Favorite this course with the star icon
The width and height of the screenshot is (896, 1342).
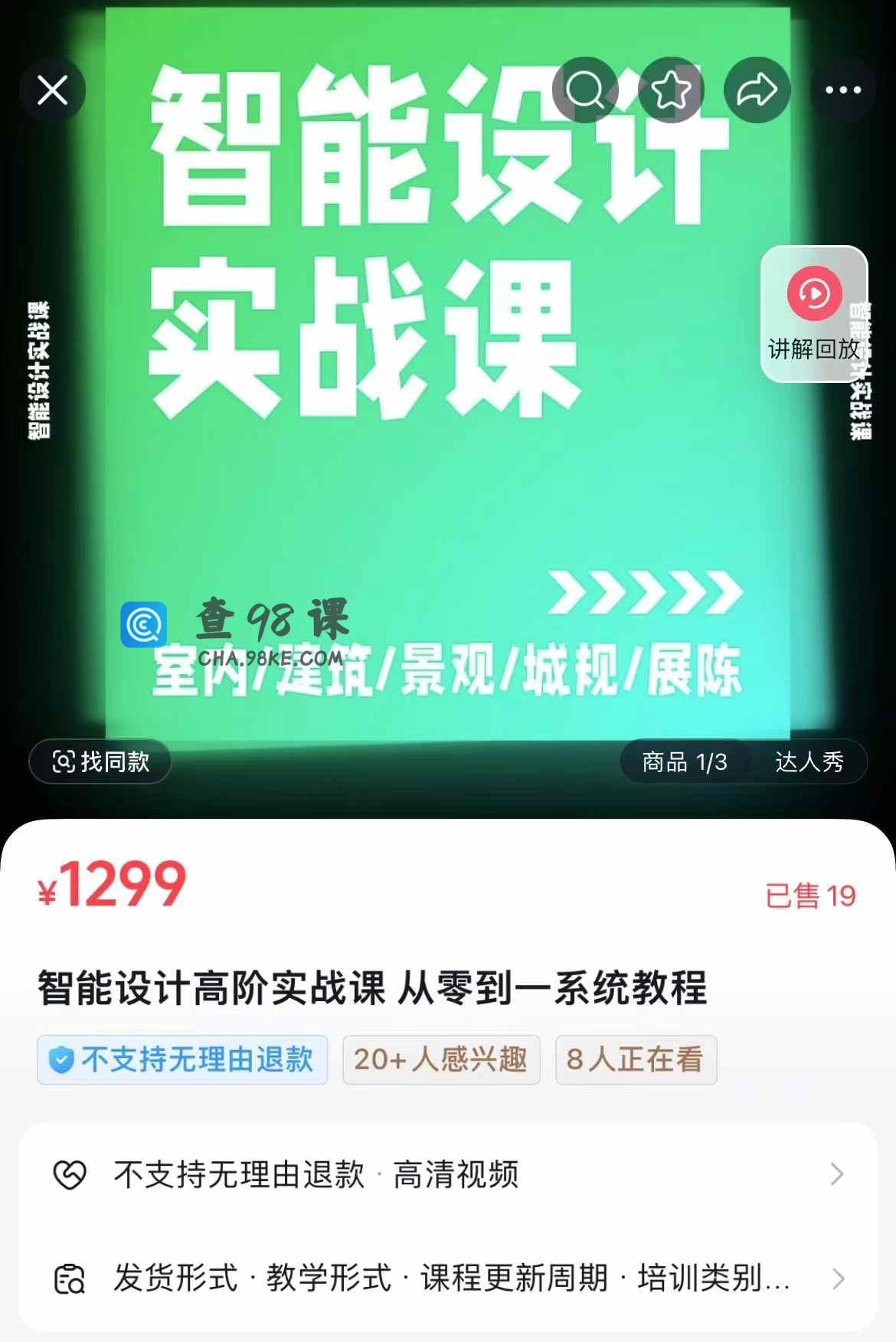click(x=671, y=90)
